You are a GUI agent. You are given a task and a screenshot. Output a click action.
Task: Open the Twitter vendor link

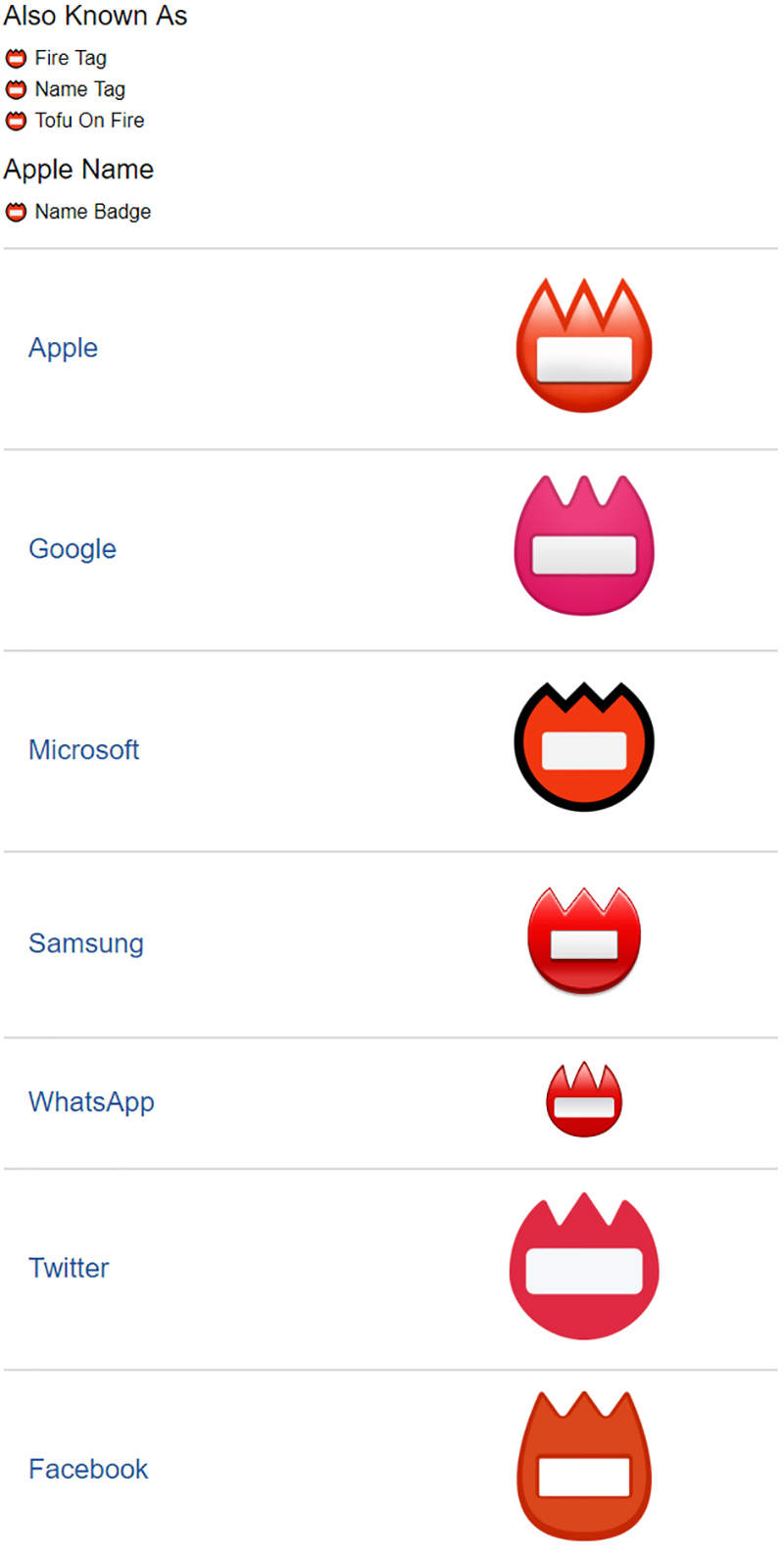point(69,1268)
